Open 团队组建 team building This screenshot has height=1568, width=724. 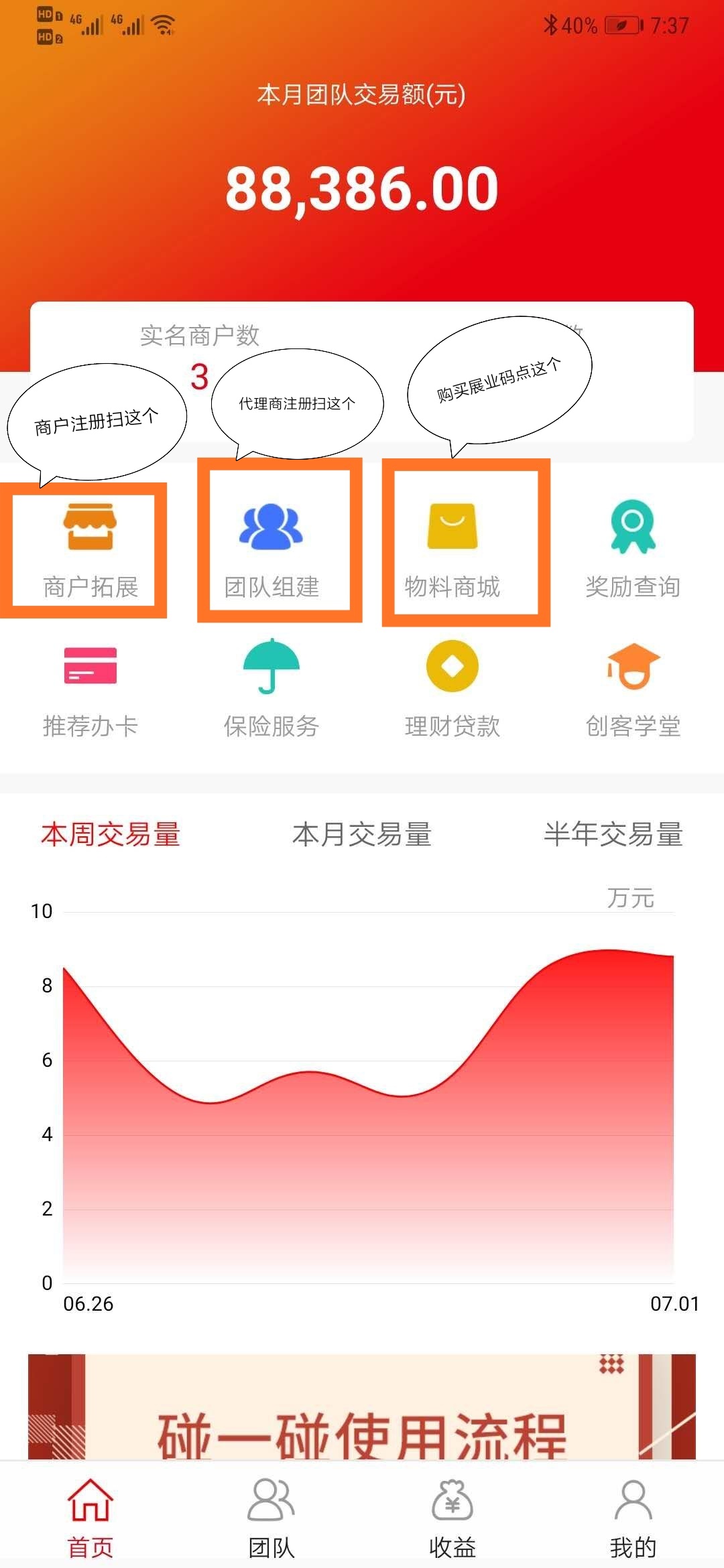click(x=271, y=549)
